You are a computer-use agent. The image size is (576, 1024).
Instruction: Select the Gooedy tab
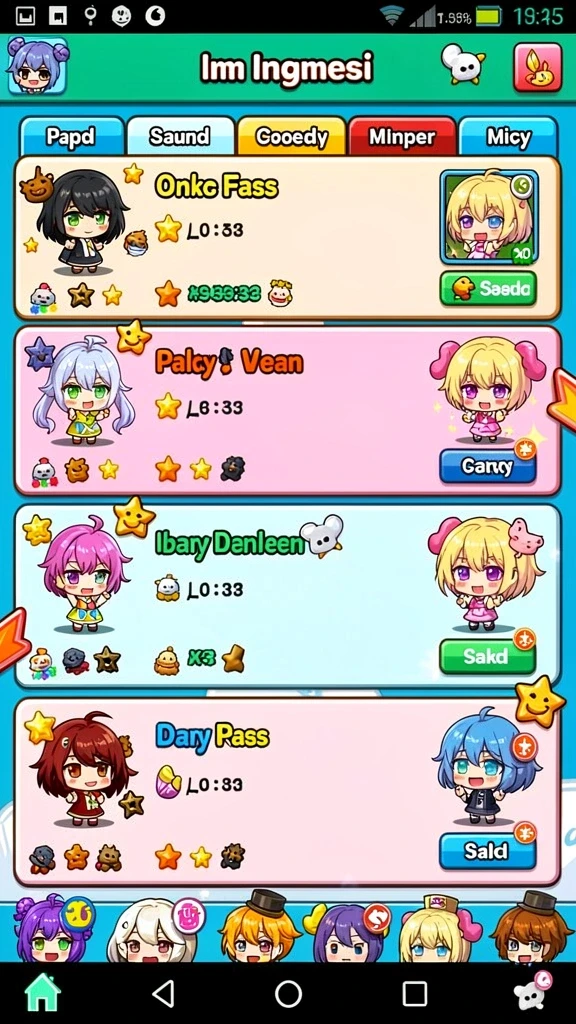(x=291, y=137)
